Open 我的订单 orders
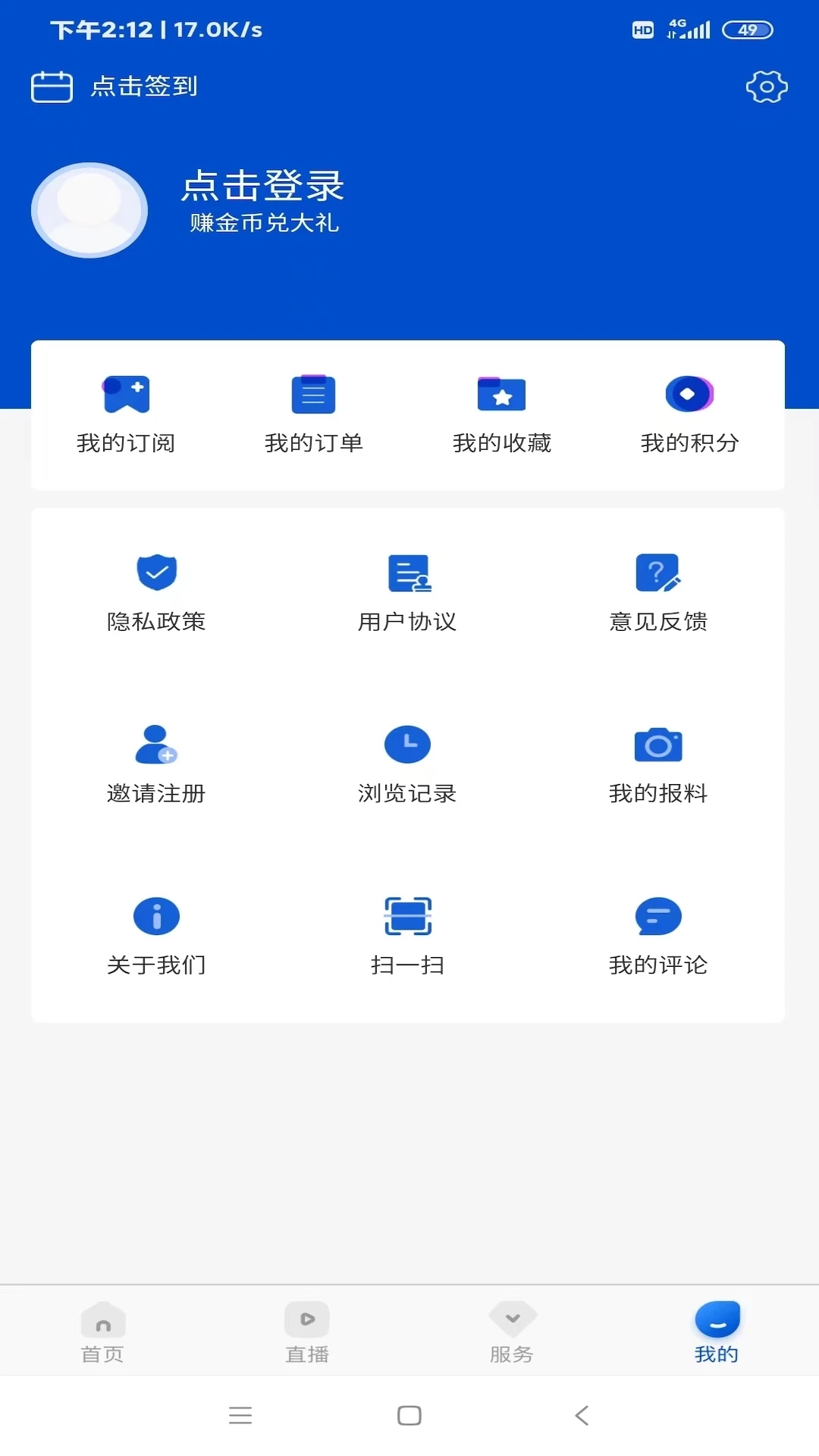 click(x=314, y=413)
